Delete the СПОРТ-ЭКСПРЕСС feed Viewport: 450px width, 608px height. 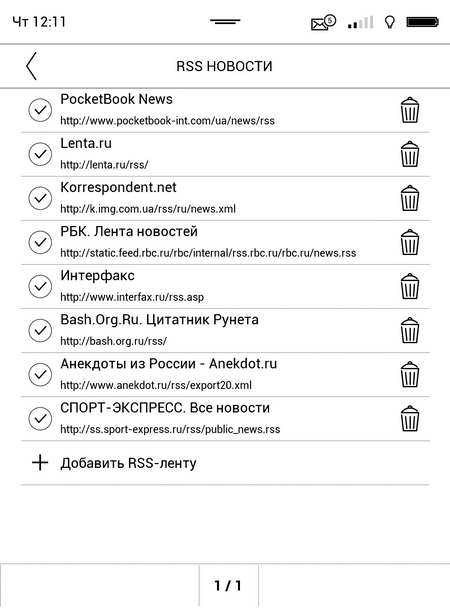409,418
